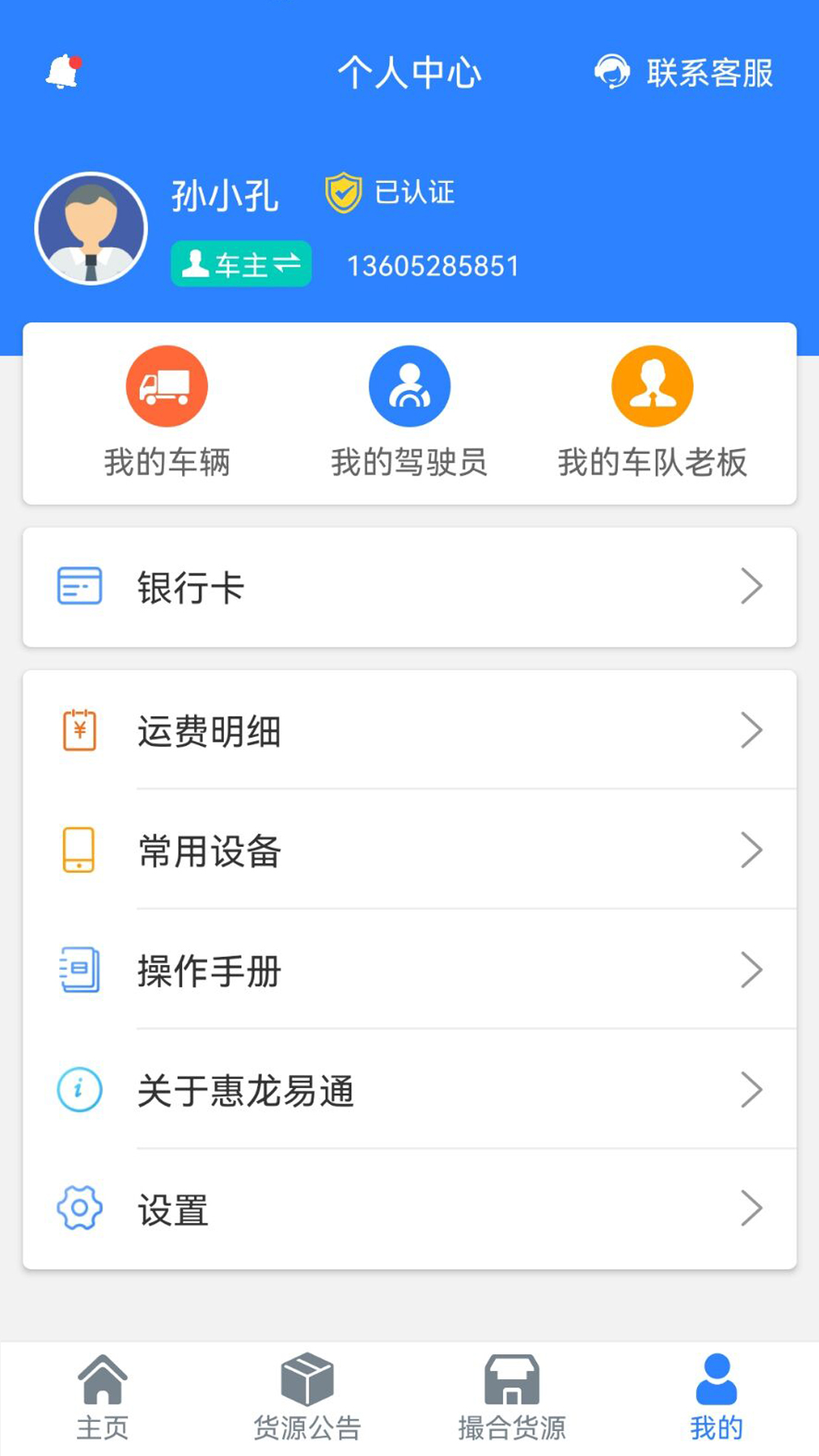Tap the profile avatar picture
The width and height of the screenshot is (819, 1456).
coord(91,228)
